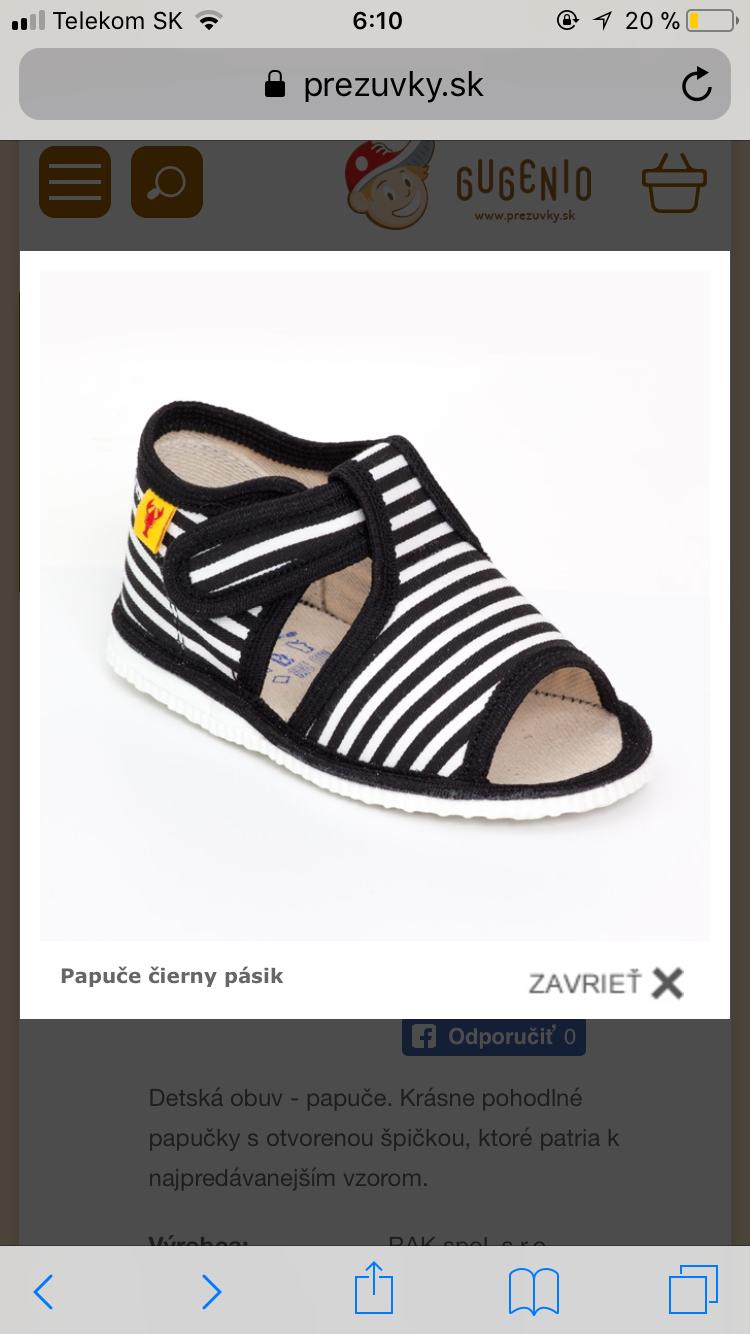The height and width of the screenshot is (1334, 750).
Task: Close the product image with ZAVRIEŤ
Action: click(x=606, y=983)
